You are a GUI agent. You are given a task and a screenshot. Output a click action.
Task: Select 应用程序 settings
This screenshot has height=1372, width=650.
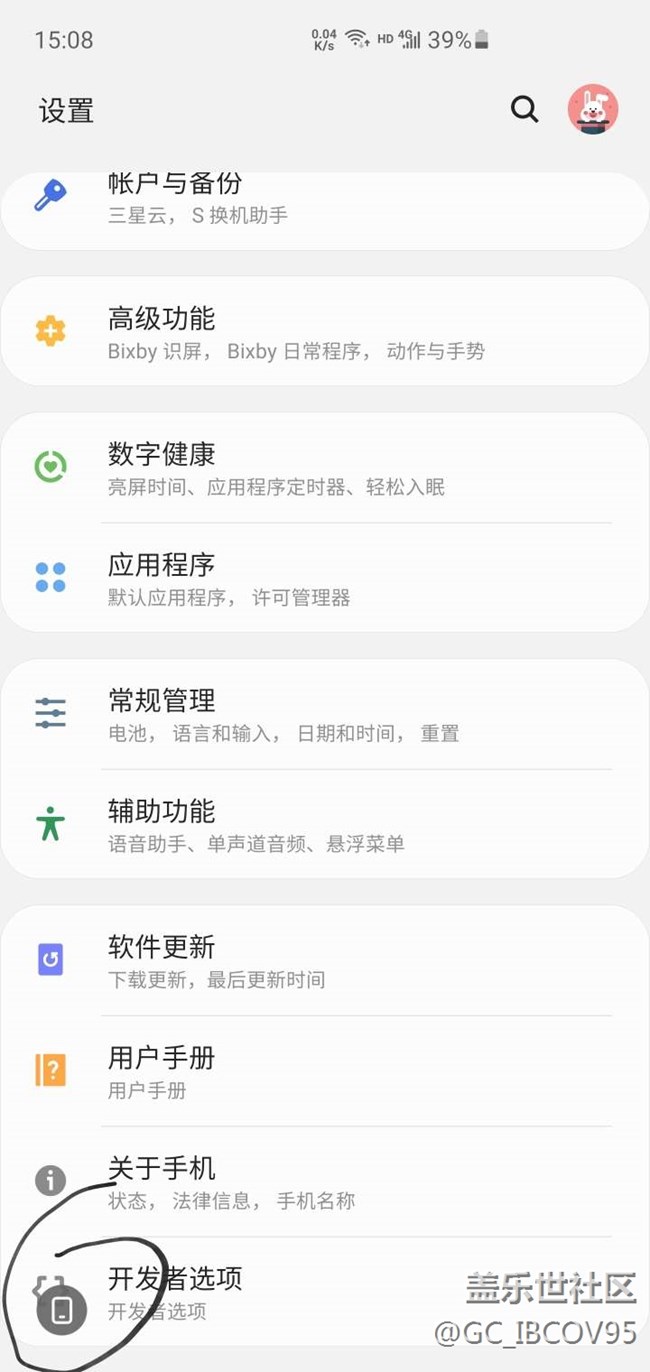[324, 578]
